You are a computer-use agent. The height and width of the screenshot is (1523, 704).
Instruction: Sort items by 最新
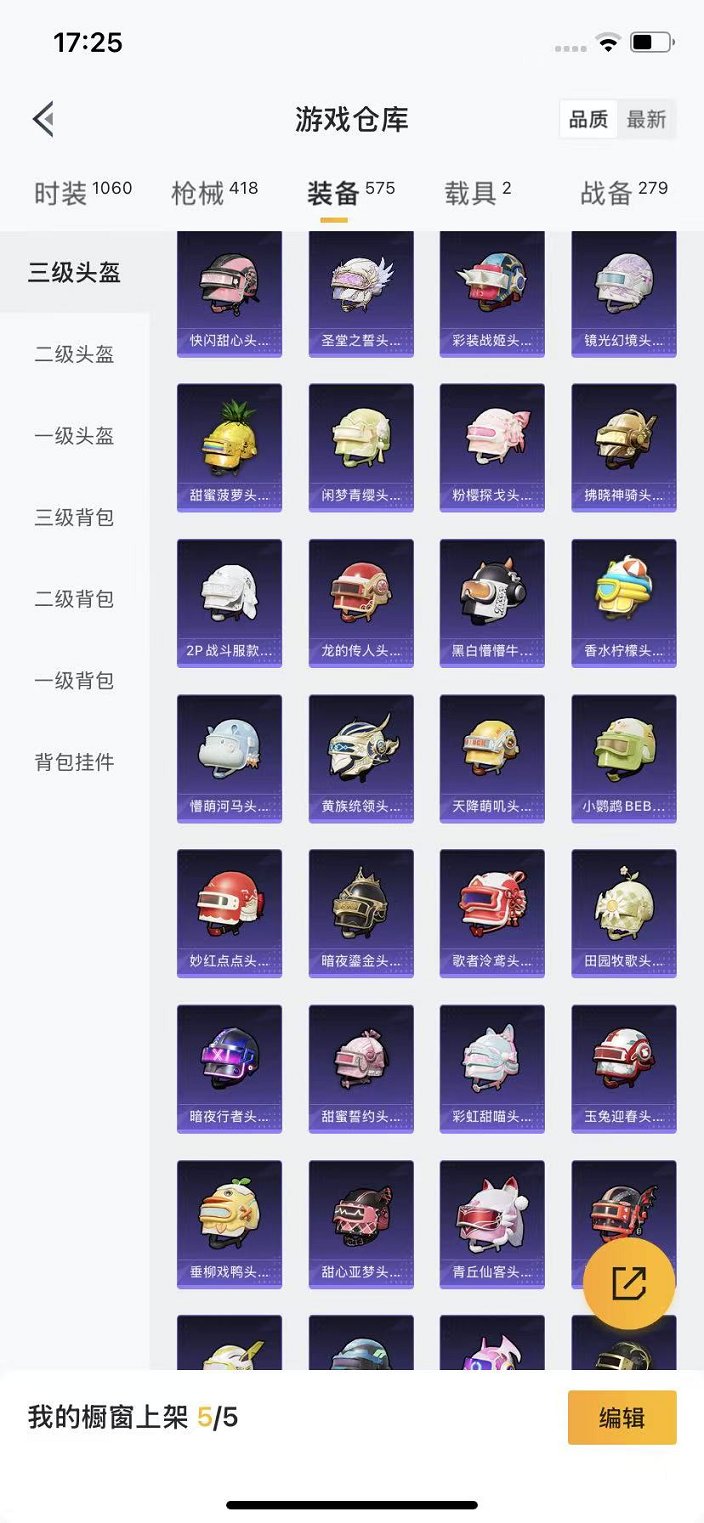(x=646, y=120)
